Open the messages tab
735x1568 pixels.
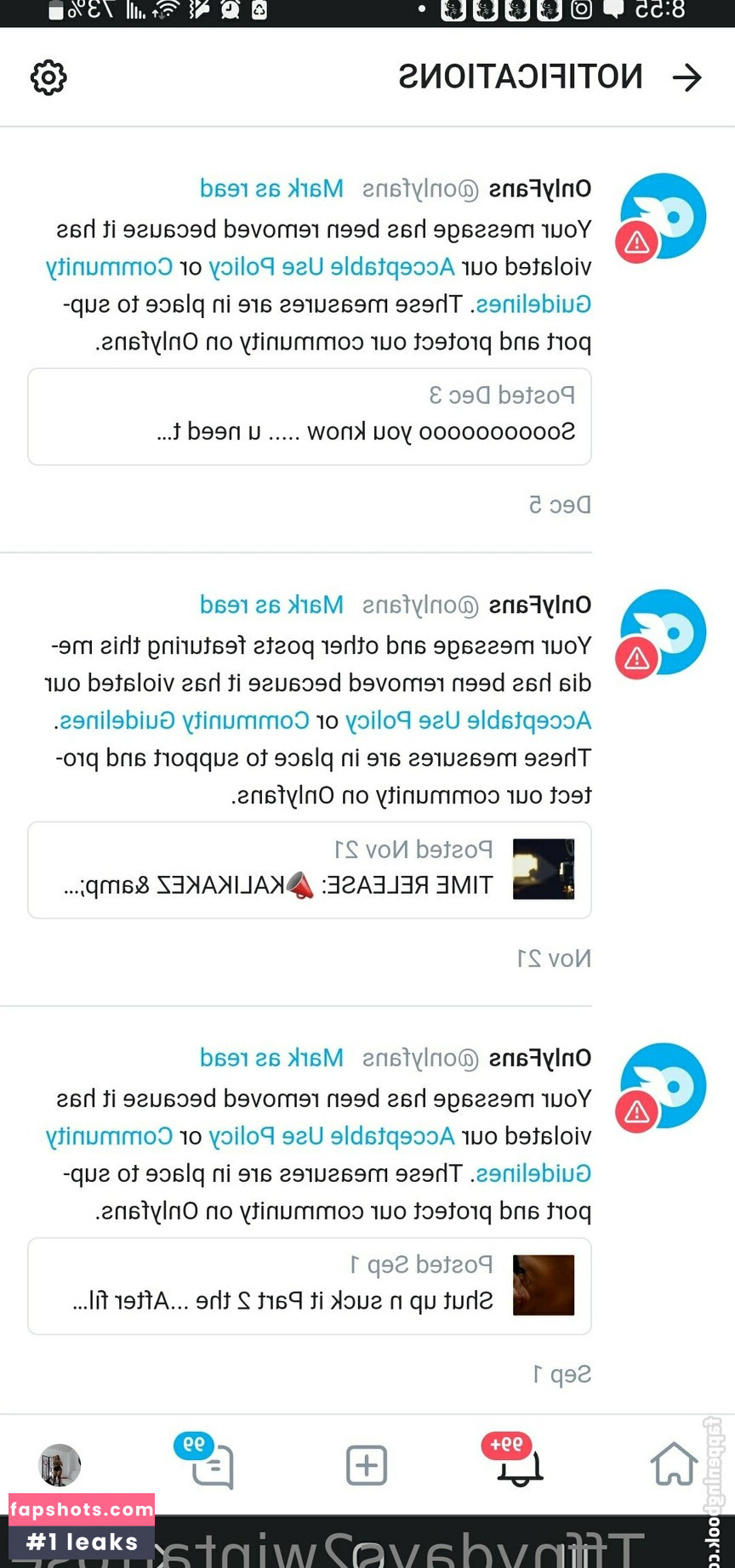coord(211,1464)
